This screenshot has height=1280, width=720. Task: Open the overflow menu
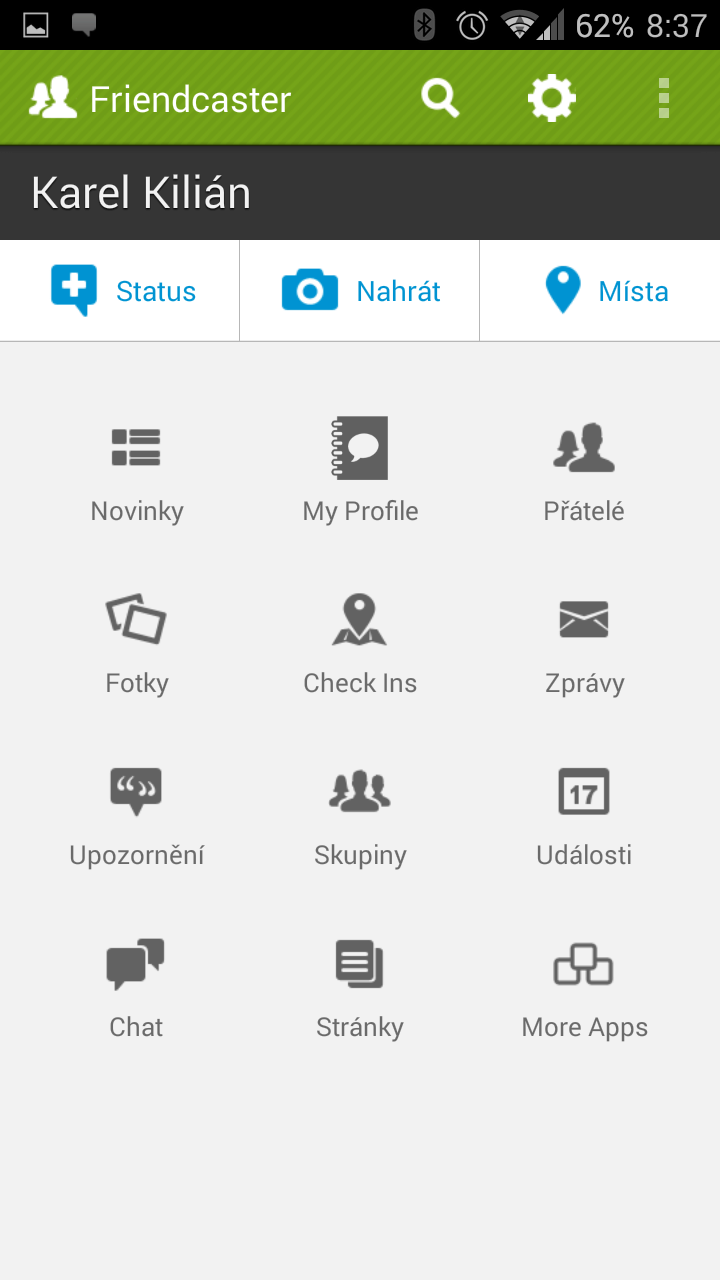click(x=663, y=98)
